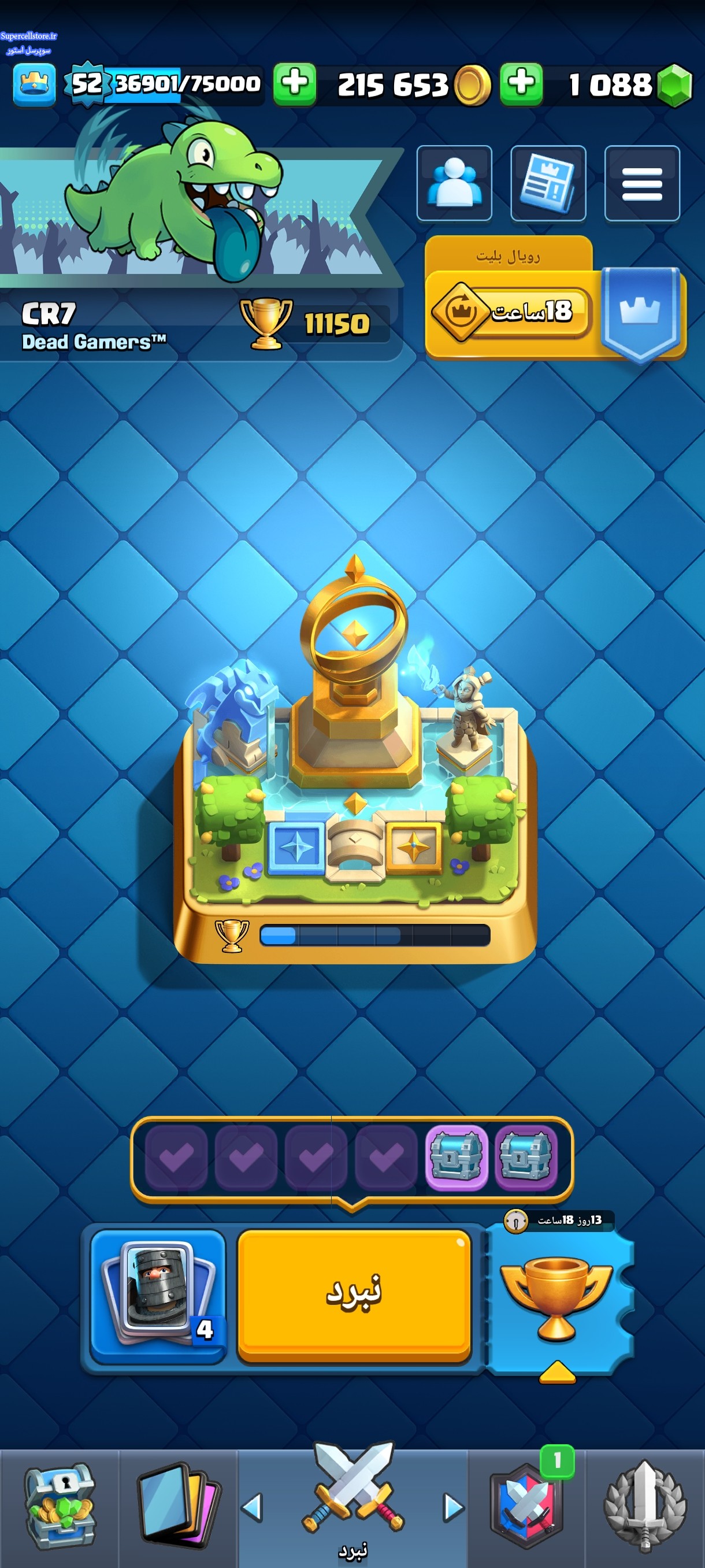Open the crown shop icon at top left
The height and width of the screenshot is (1568, 705).
coord(34,84)
